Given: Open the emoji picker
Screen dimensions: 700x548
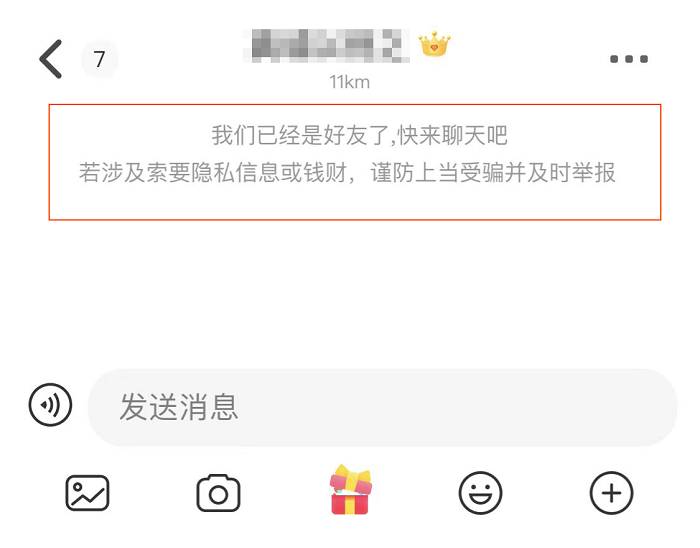Looking at the screenshot, I should click(480, 493).
